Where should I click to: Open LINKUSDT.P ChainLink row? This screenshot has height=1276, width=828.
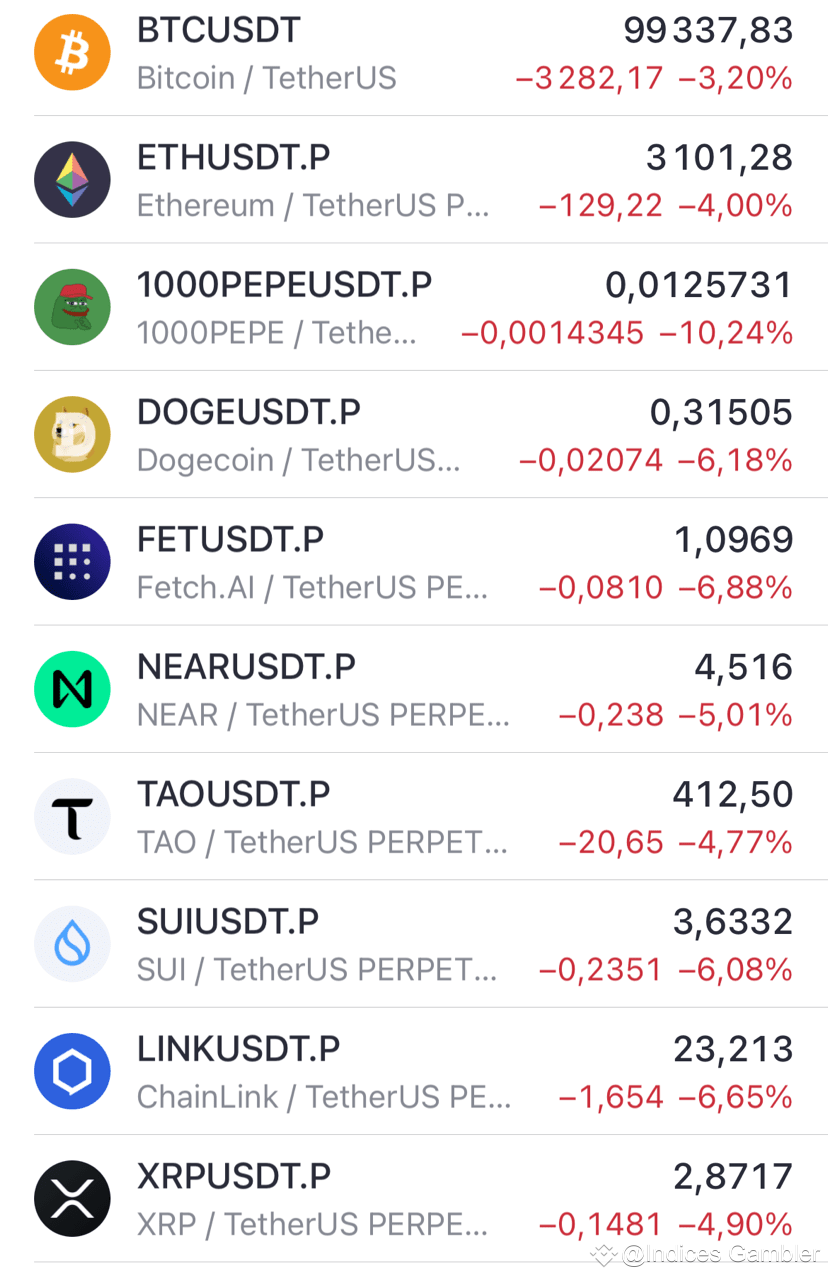pos(414,1072)
